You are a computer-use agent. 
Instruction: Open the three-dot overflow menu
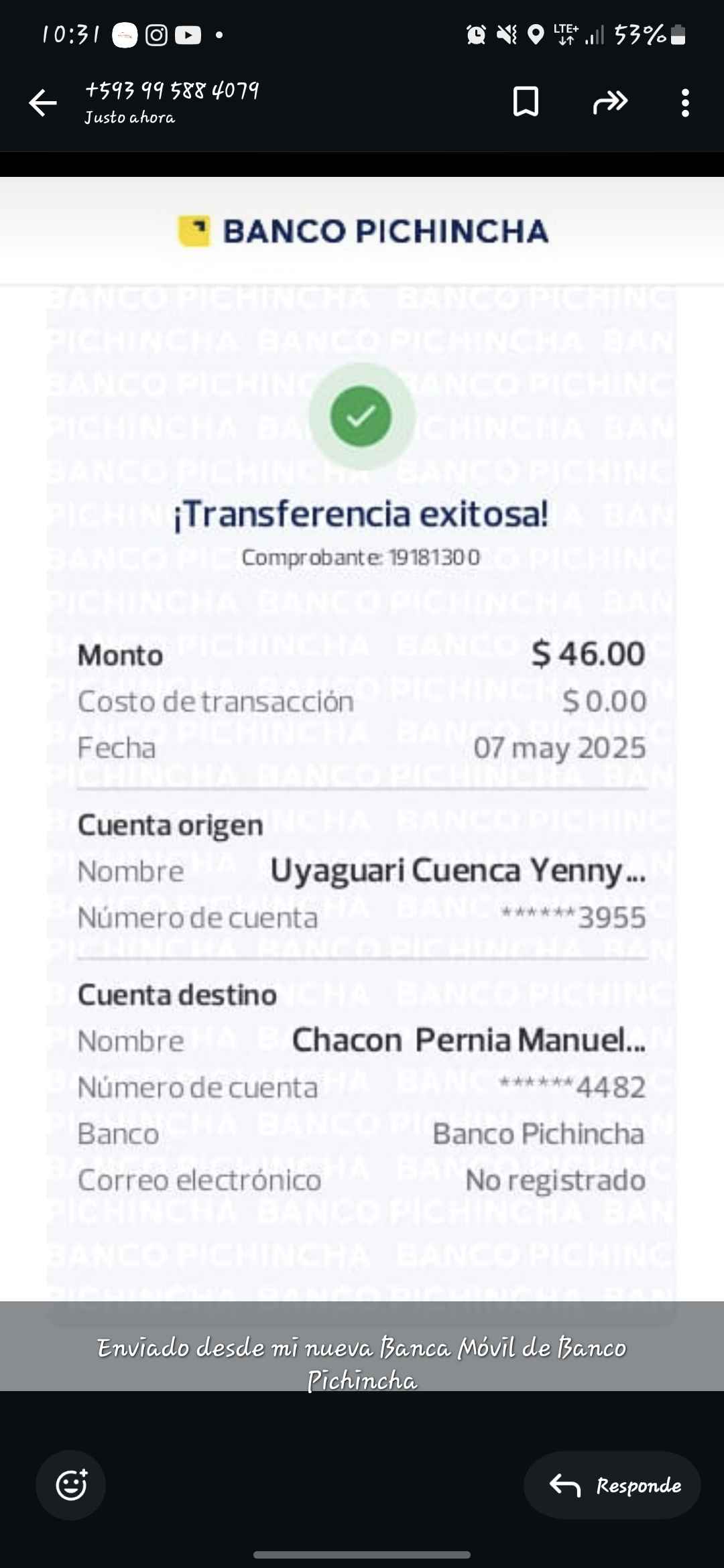684,103
